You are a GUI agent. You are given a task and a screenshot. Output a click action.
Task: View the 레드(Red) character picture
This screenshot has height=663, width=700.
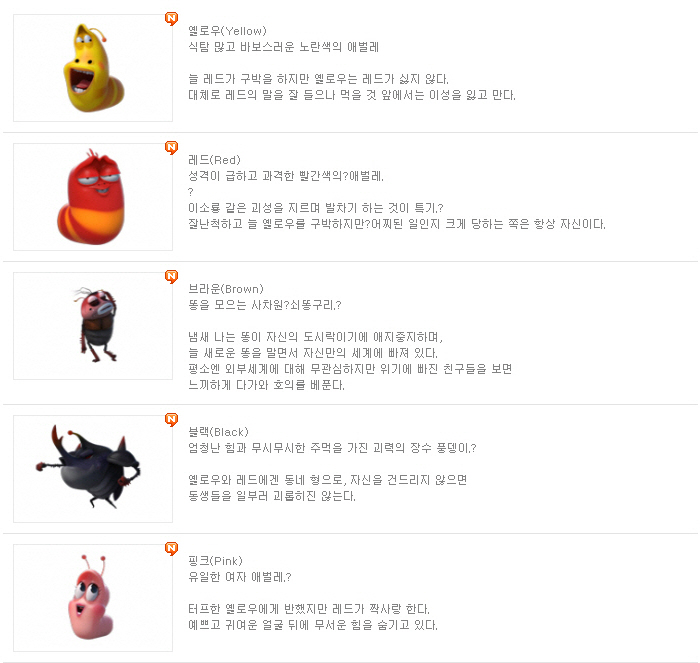(x=93, y=197)
